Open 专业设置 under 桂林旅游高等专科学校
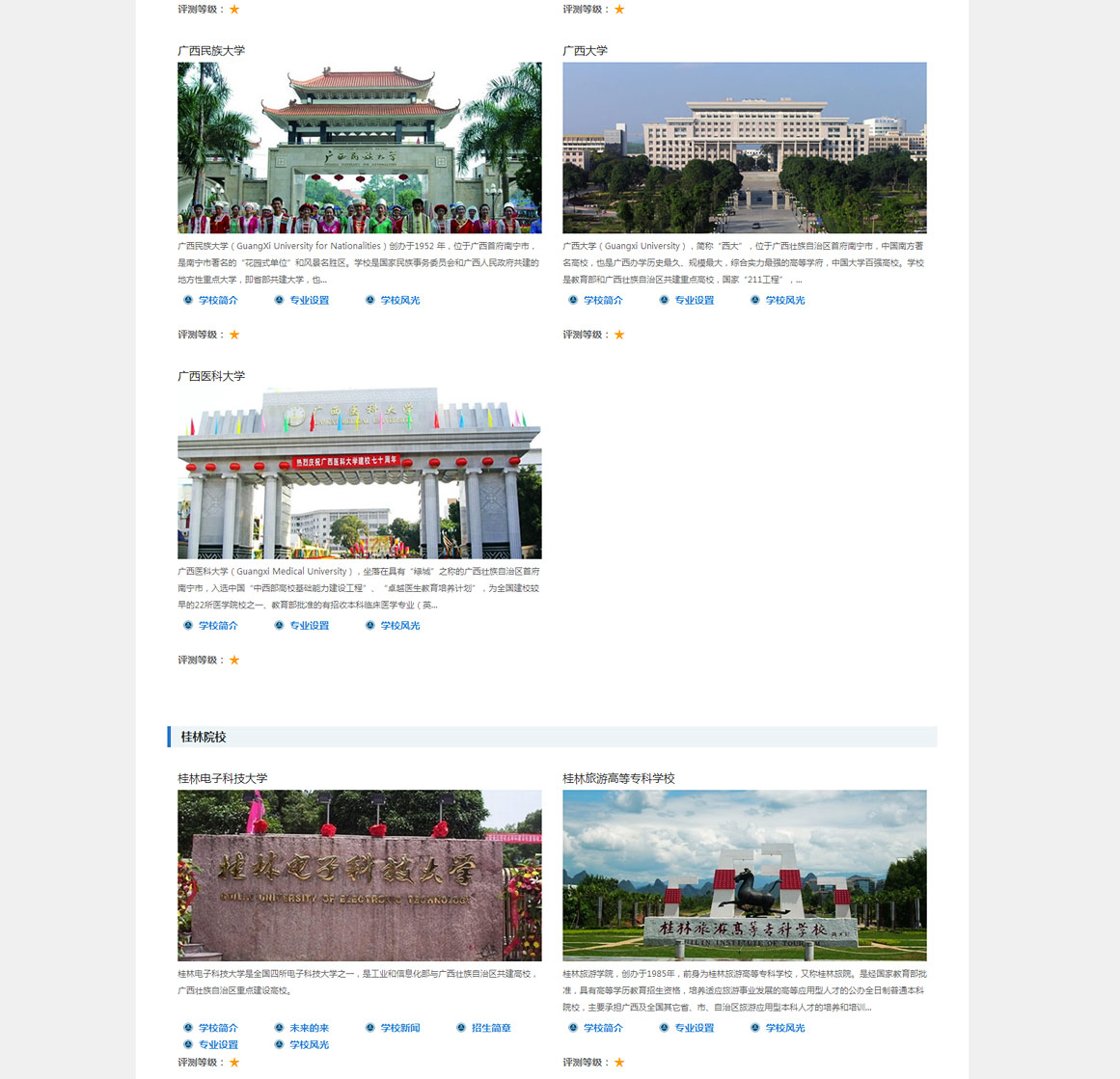The height and width of the screenshot is (1079, 1120). pyautogui.click(x=694, y=1028)
